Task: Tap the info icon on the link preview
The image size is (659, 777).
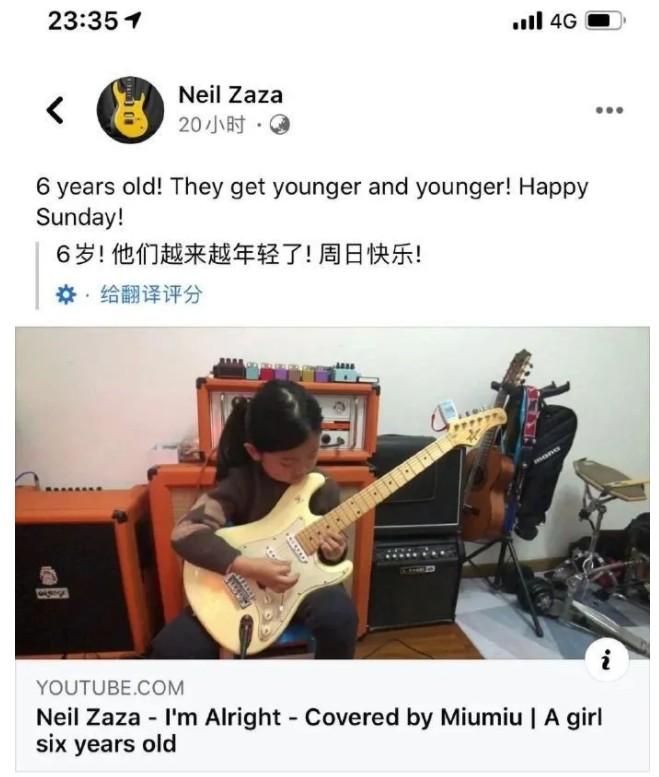Action: click(607, 659)
